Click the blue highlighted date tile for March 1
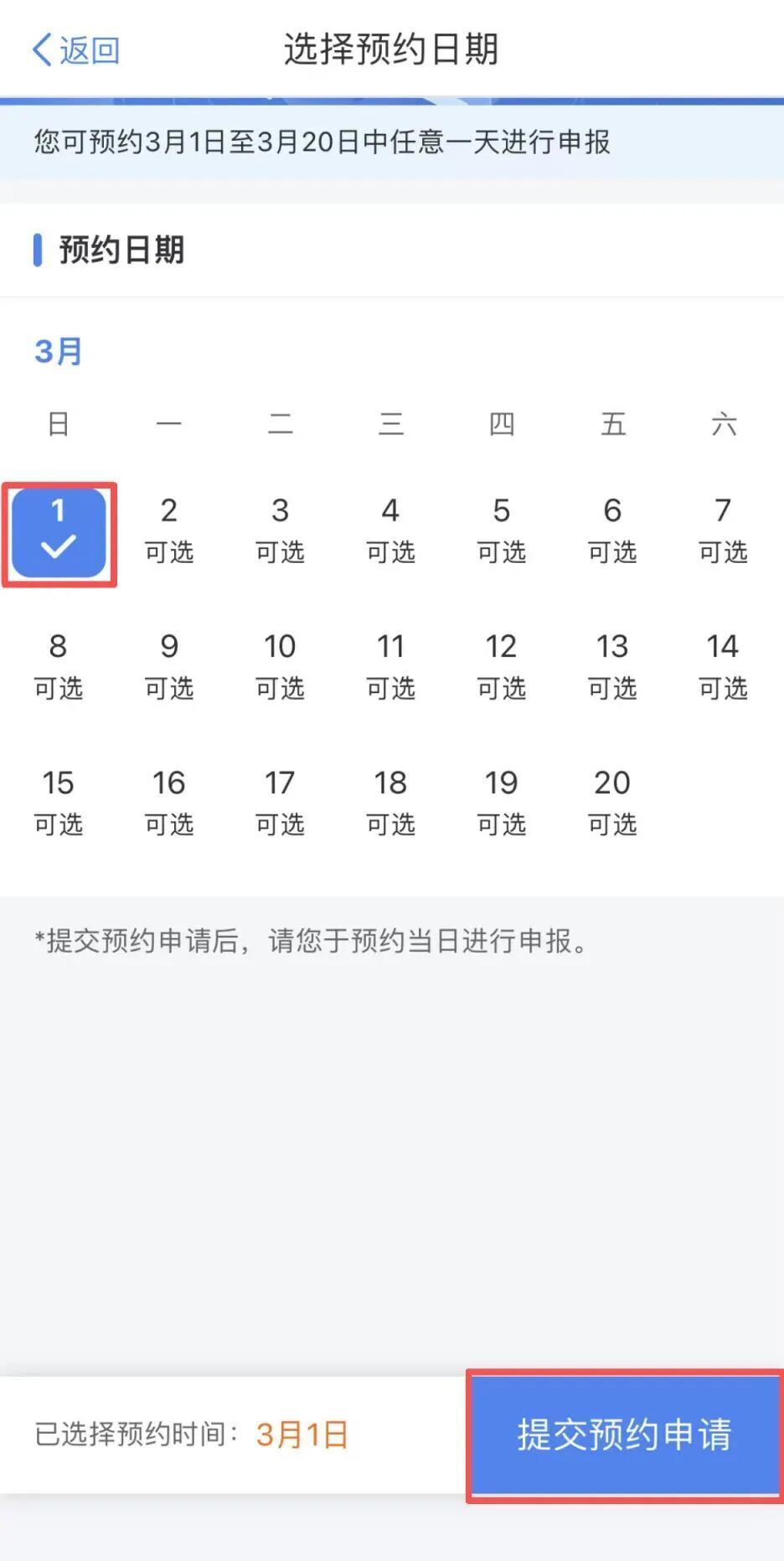The width and height of the screenshot is (784, 1561). (x=58, y=532)
